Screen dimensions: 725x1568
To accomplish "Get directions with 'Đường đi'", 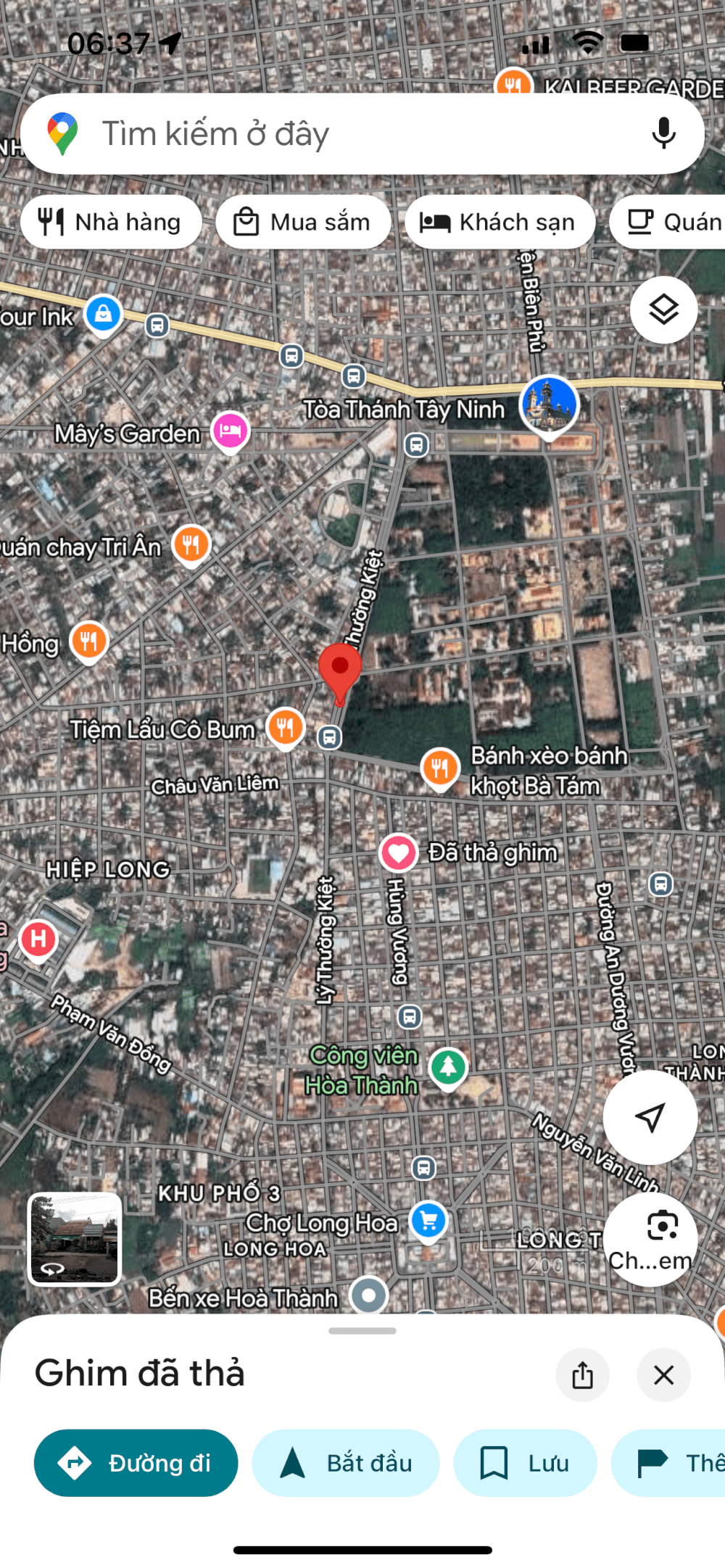I will coord(136,1463).
